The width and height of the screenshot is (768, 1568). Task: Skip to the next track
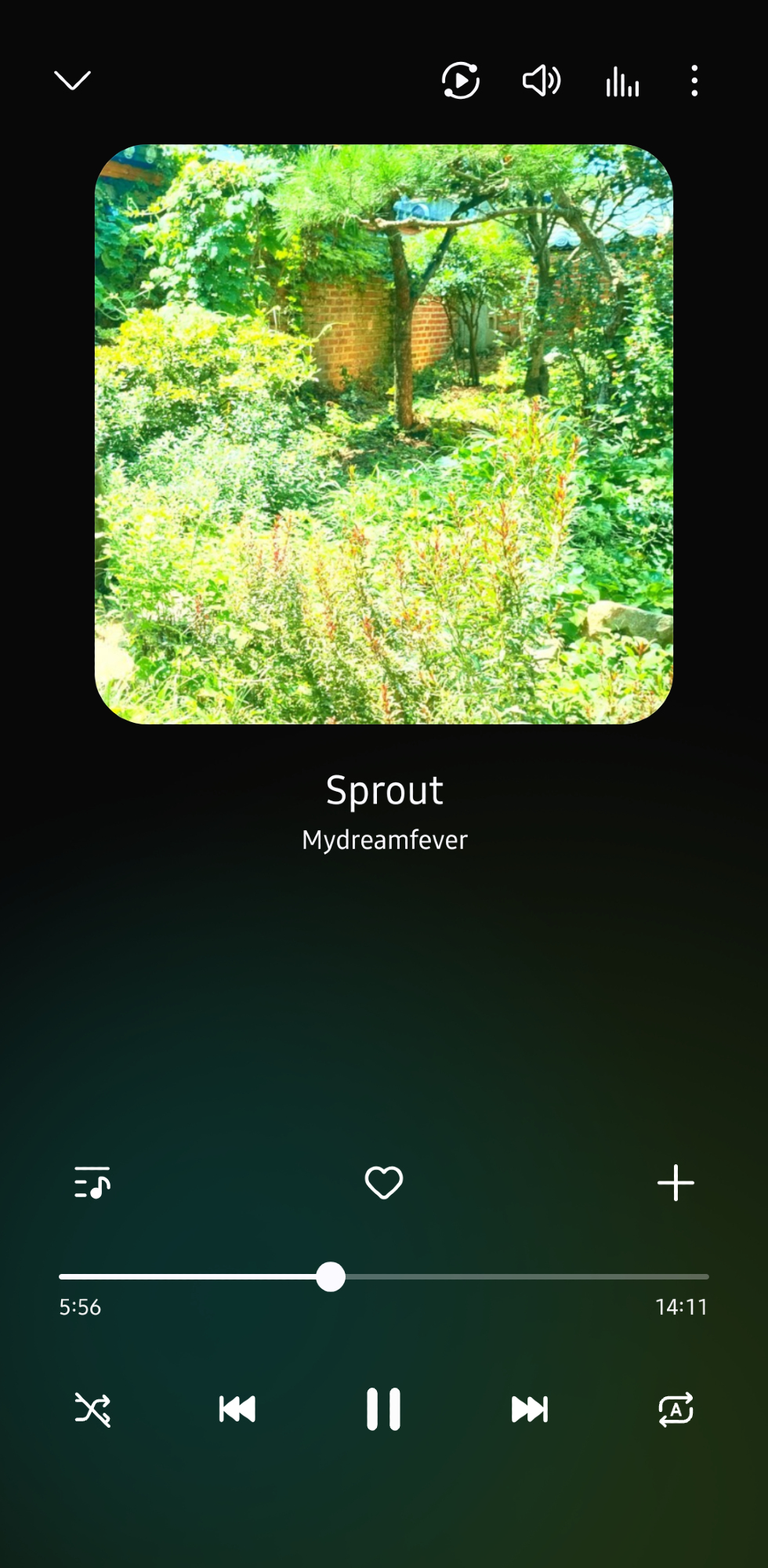tap(530, 1409)
